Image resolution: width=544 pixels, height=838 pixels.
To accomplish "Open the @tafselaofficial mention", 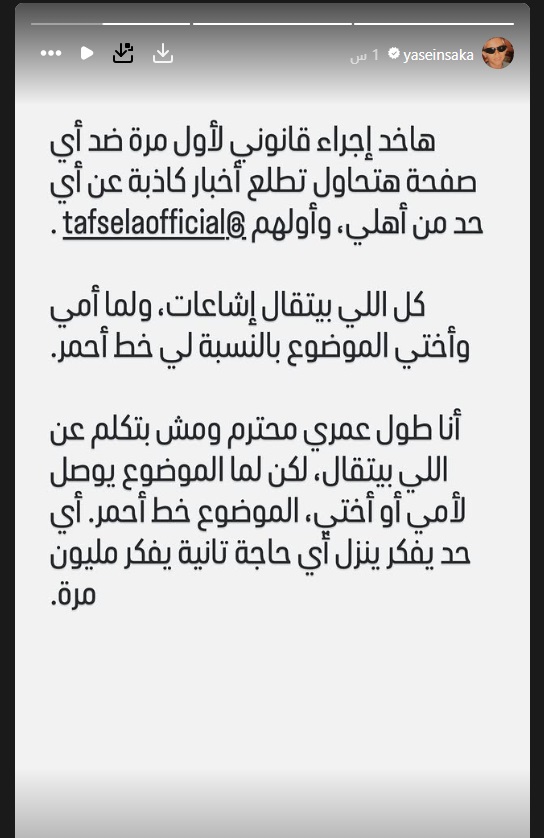I will (154, 225).
